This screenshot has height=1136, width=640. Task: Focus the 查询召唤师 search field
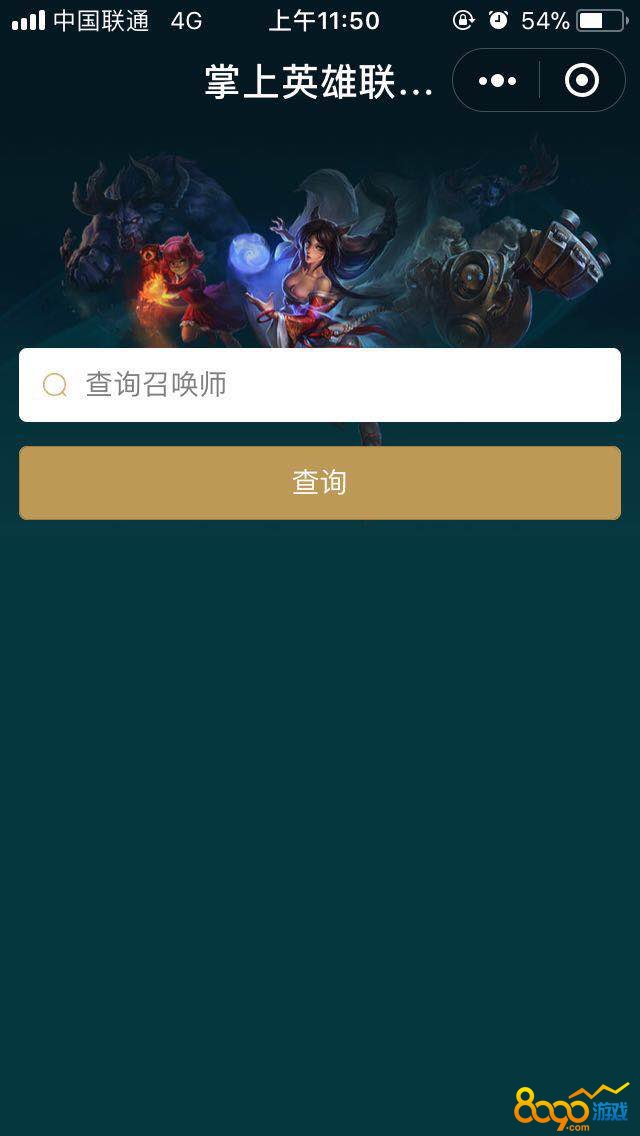coord(320,385)
